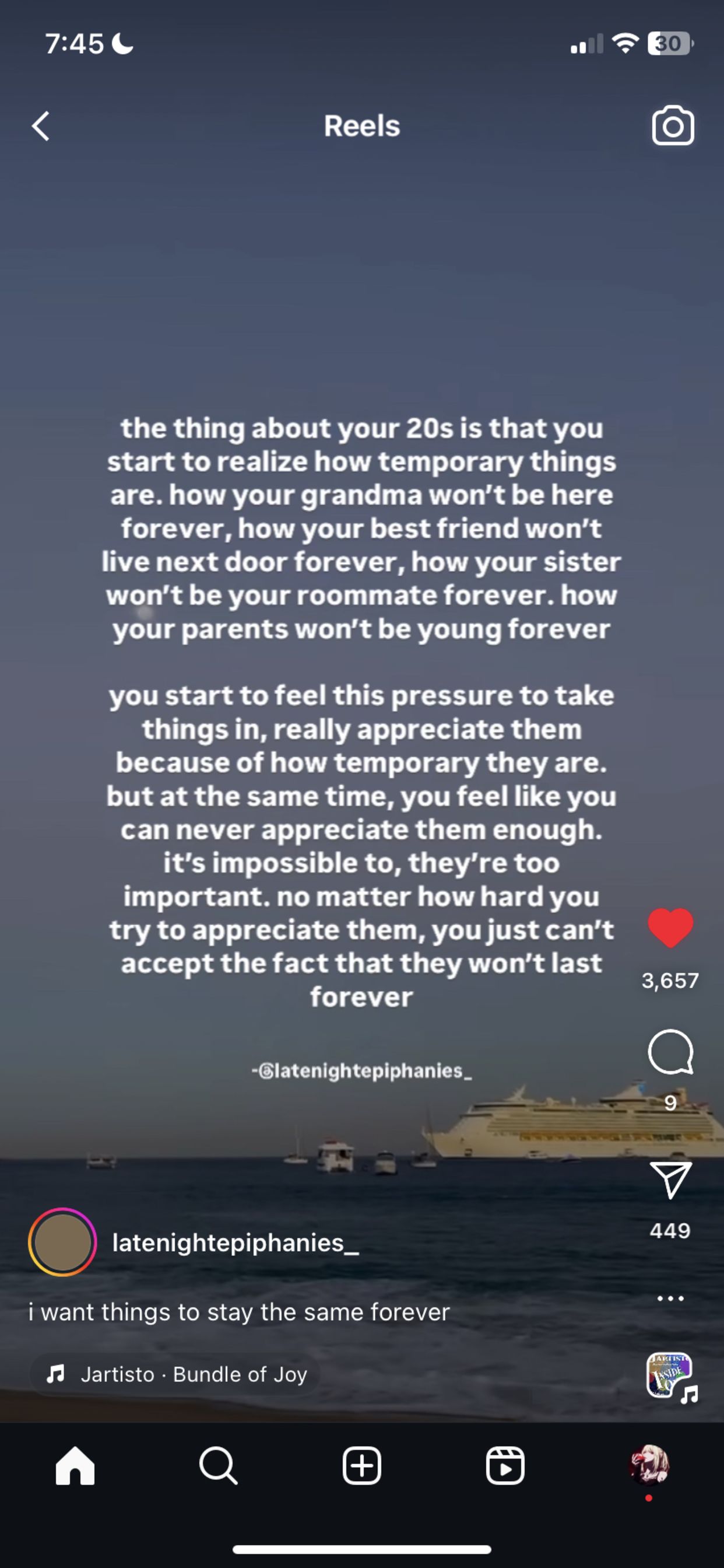Open the camera to create a reel
The height and width of the screenshot is (1568, 724).
672,126
